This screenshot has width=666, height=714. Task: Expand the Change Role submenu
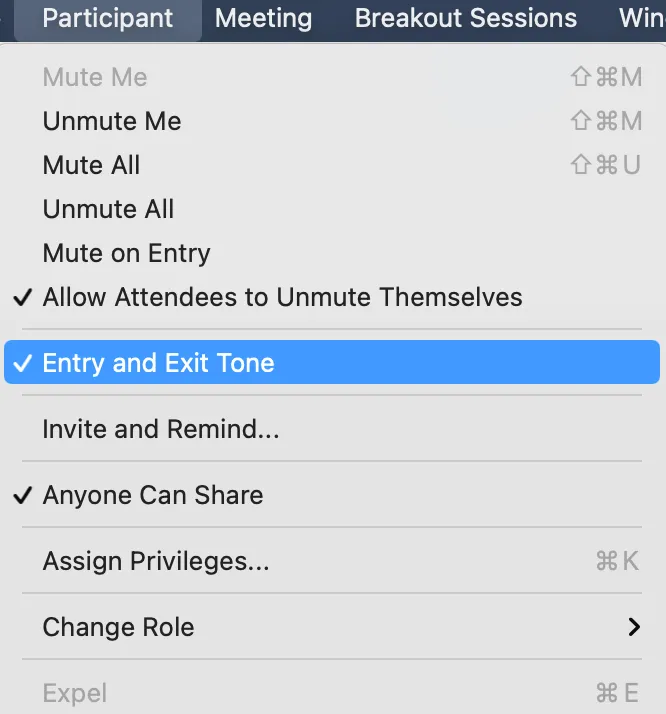(118, 627)
